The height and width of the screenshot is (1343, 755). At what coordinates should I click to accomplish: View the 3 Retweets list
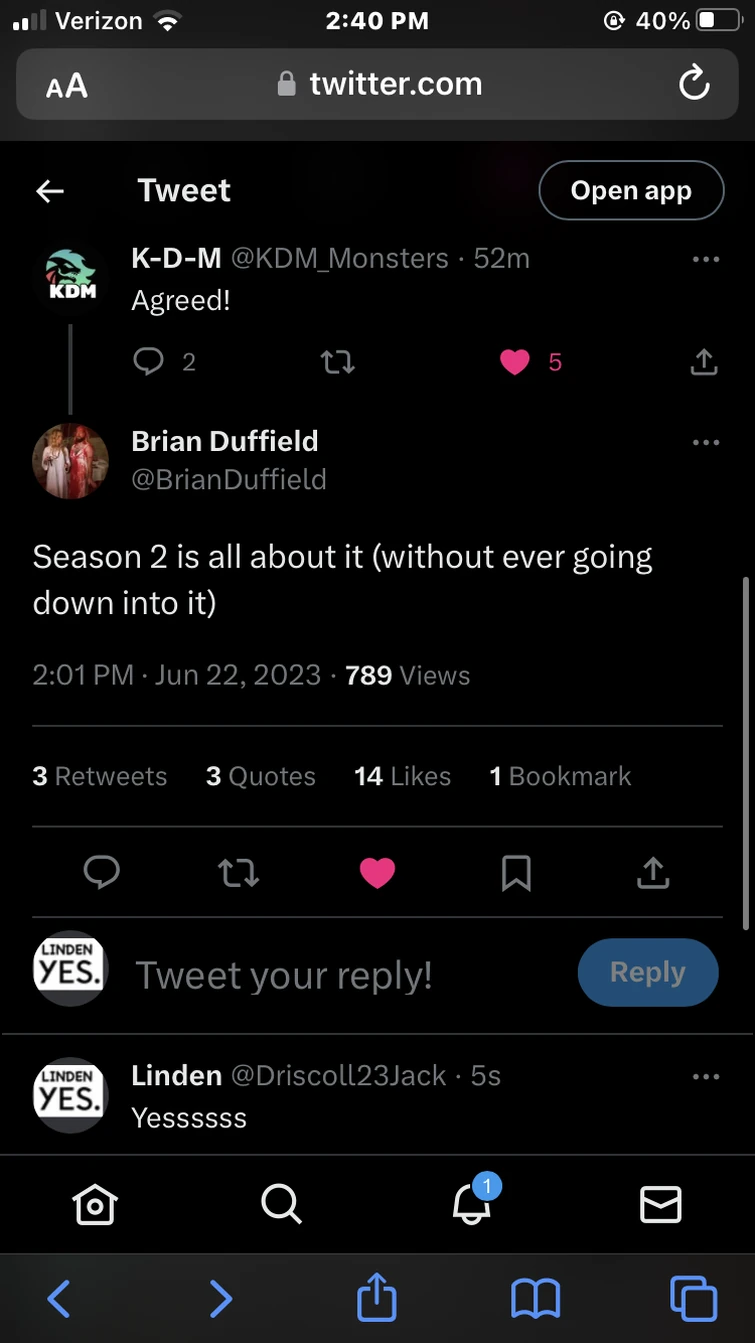99,776
